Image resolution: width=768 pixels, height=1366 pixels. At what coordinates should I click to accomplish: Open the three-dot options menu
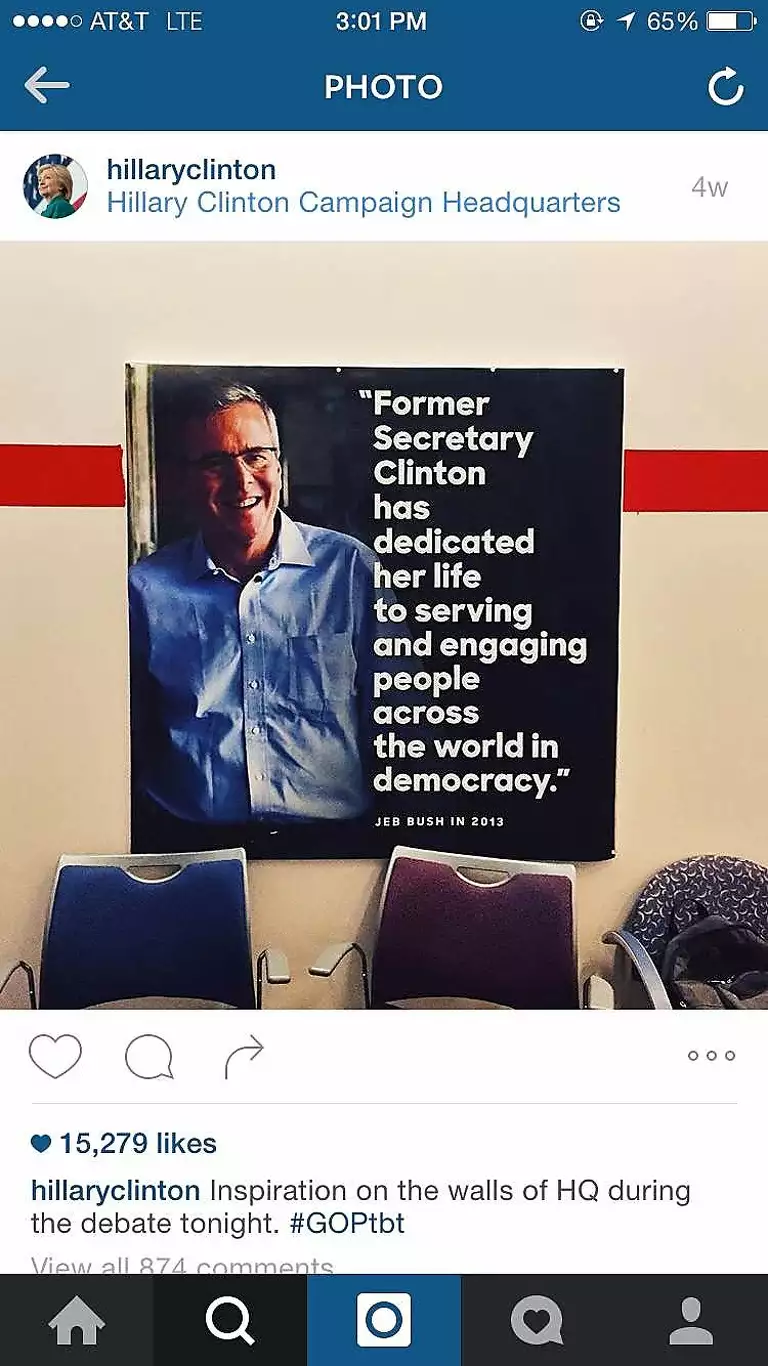point(711,1056)
